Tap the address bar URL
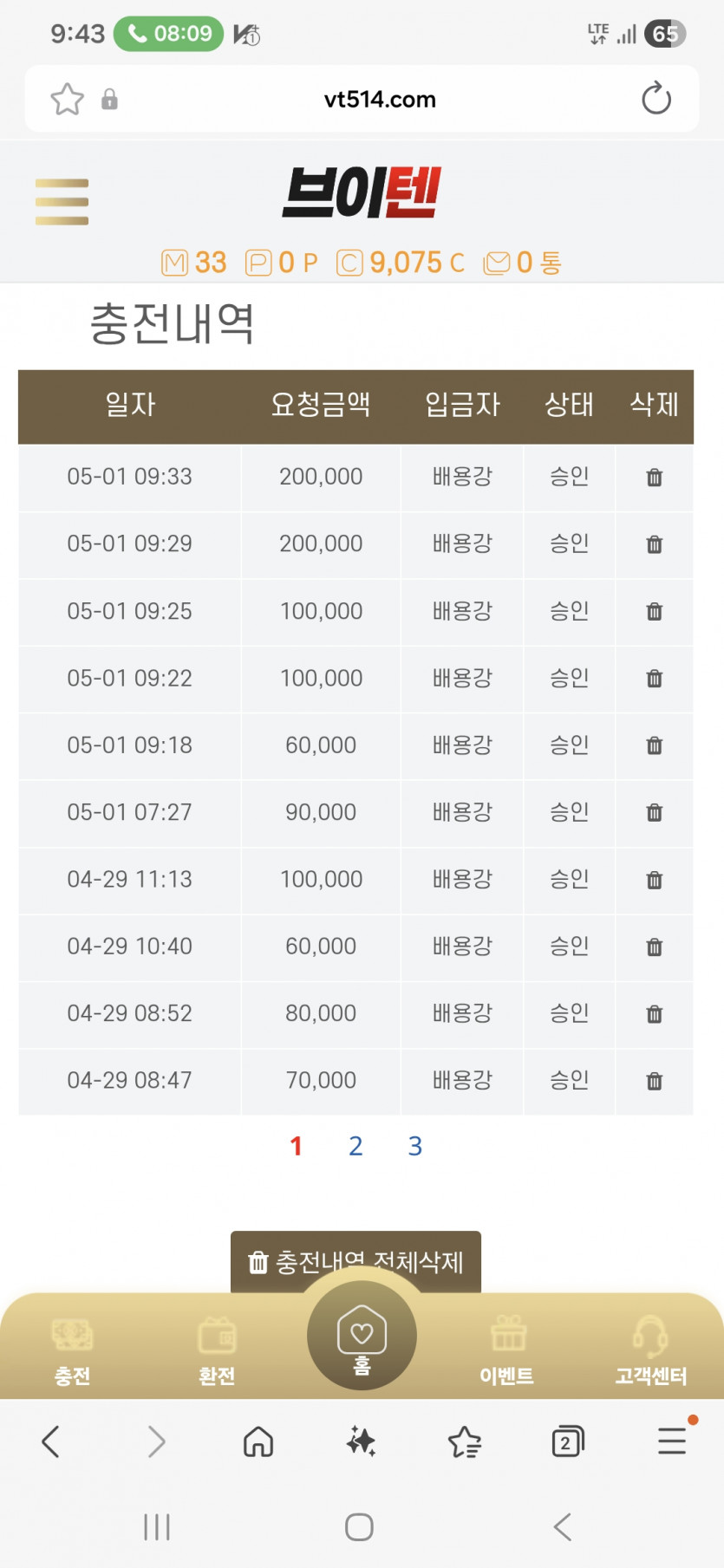 (x=380, y=100)
